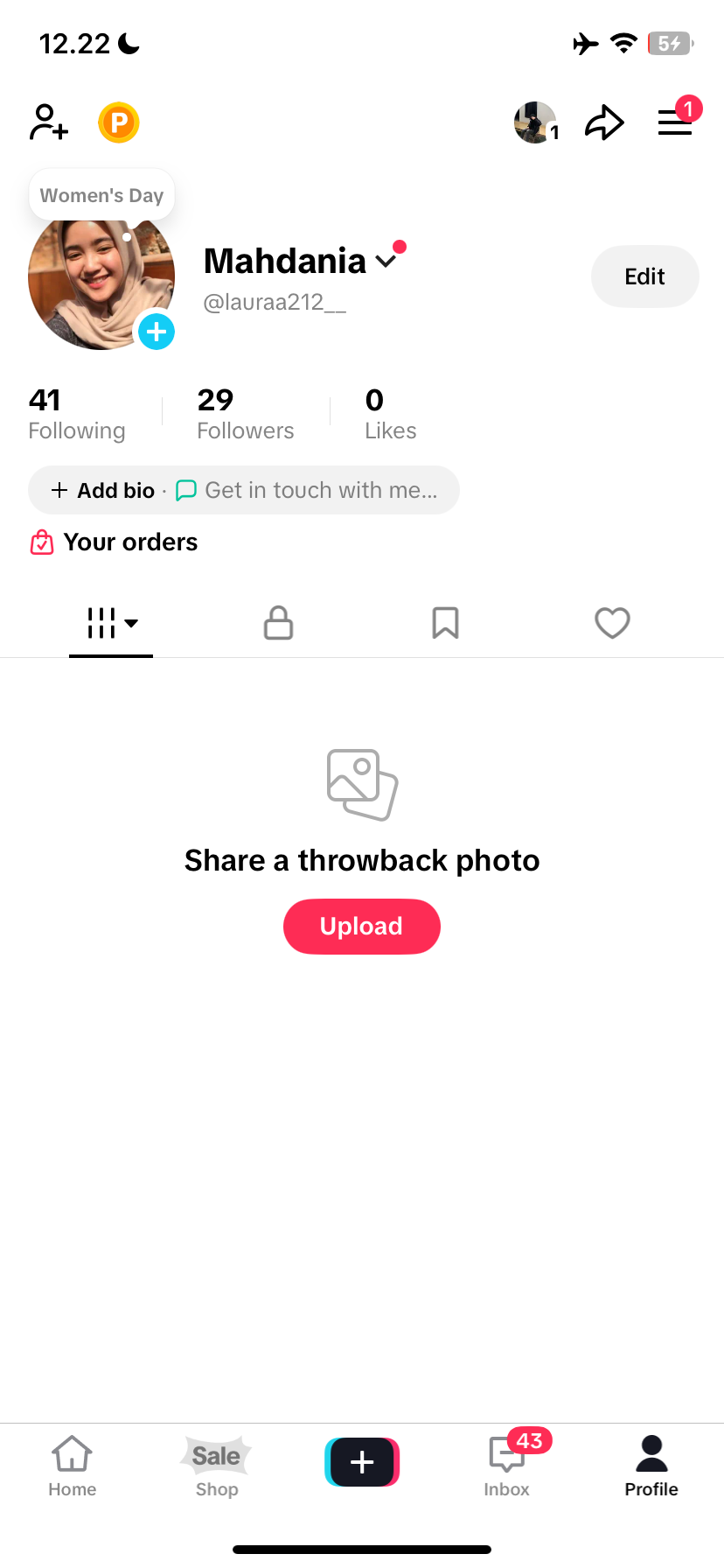View the 0 Likes count
Screen dimensions: 724x1568
[x=390, y=414]
